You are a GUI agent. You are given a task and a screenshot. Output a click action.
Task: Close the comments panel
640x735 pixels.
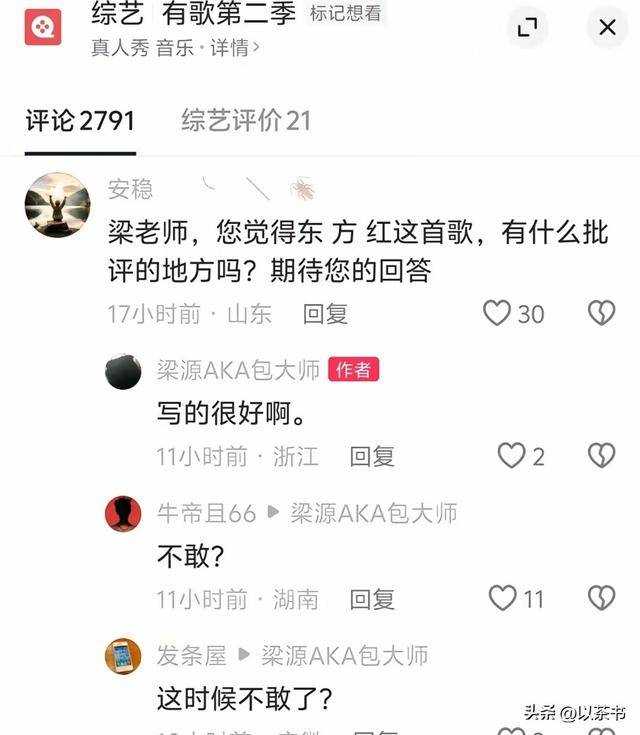click(607, 28)
